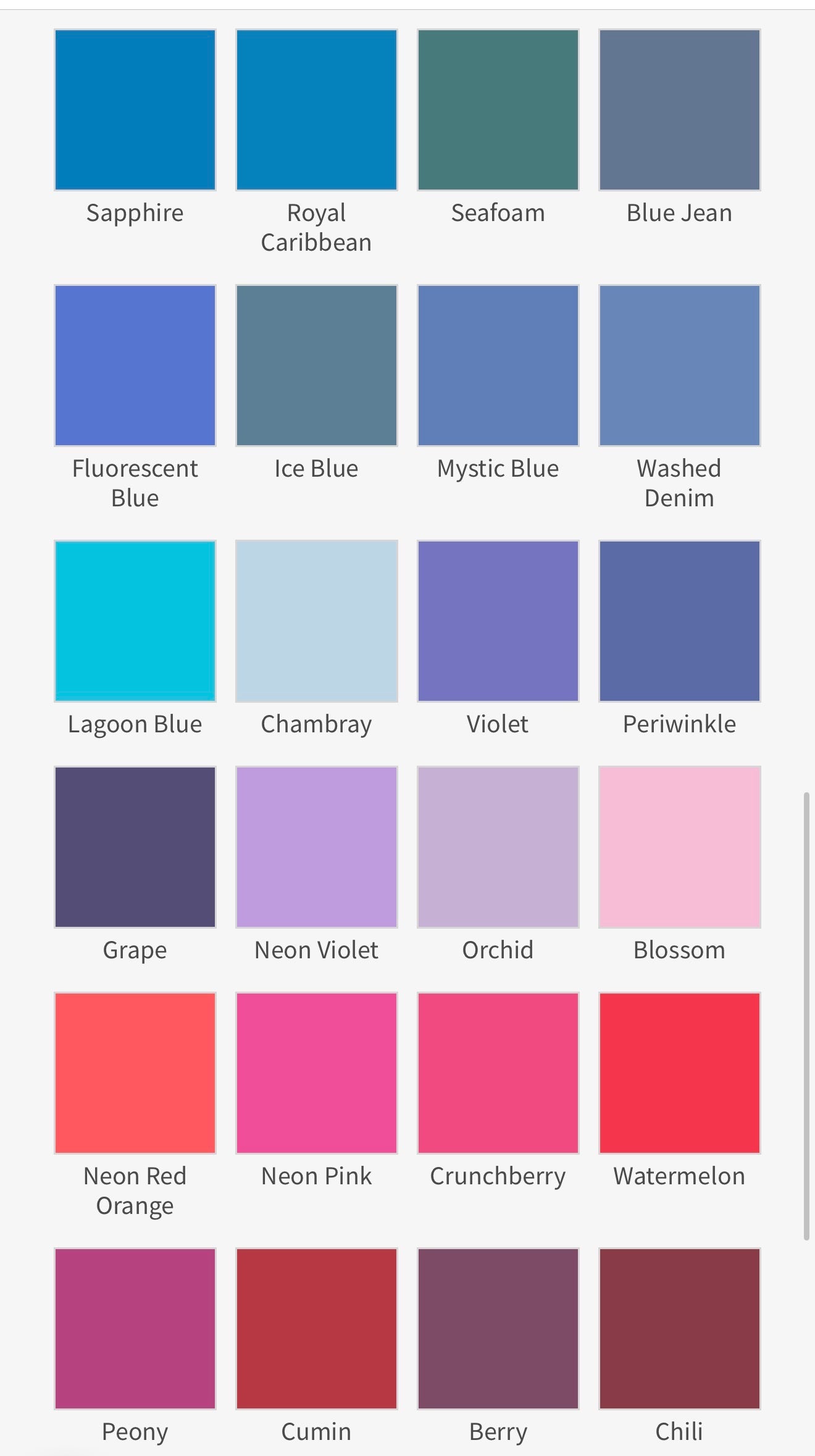Pick the Neon Pink swatch
Viewport: 815px width, 1456px height.
click(x=317, y=1073)
